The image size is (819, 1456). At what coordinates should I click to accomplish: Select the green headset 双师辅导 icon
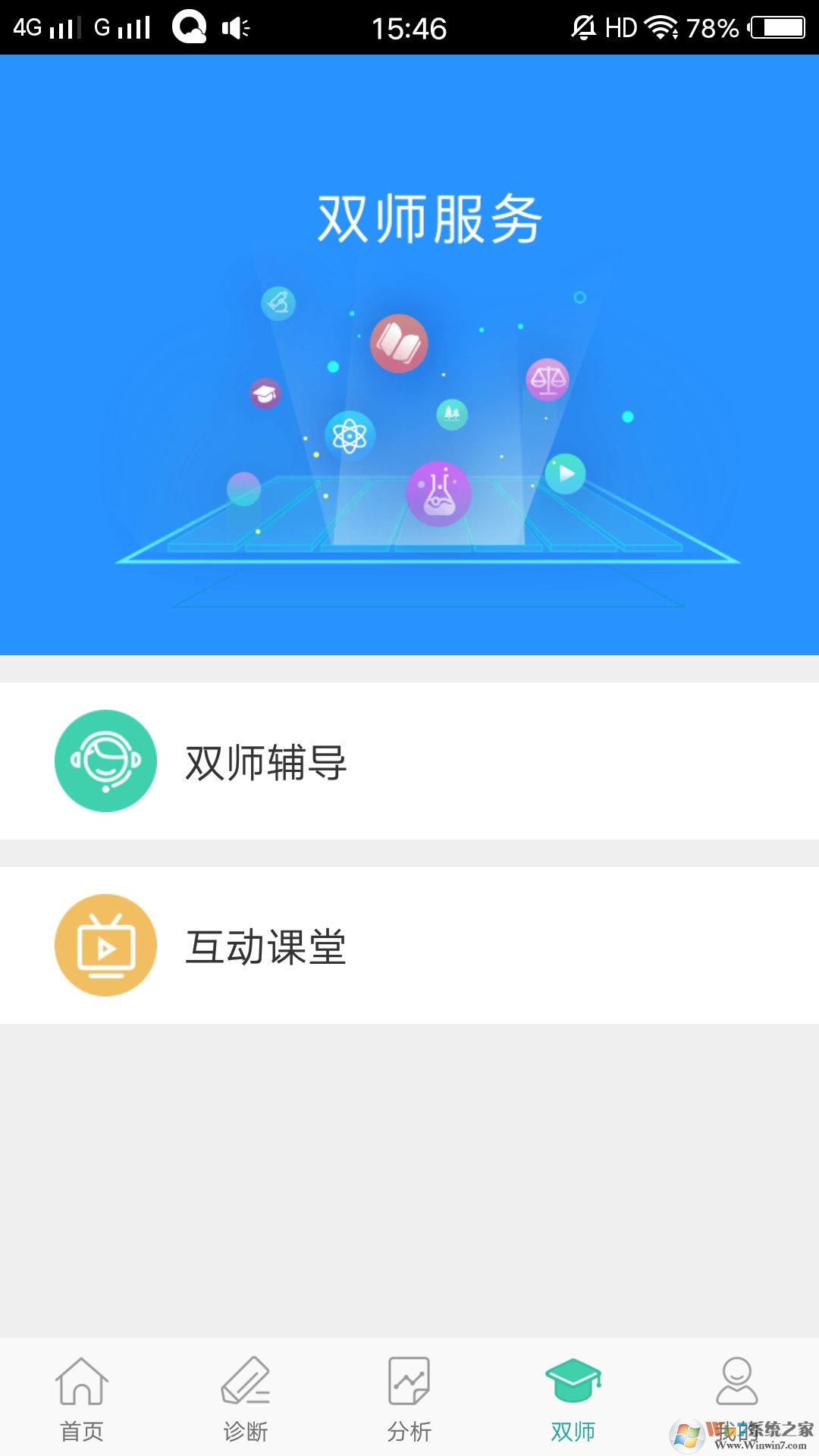(105, 761)
